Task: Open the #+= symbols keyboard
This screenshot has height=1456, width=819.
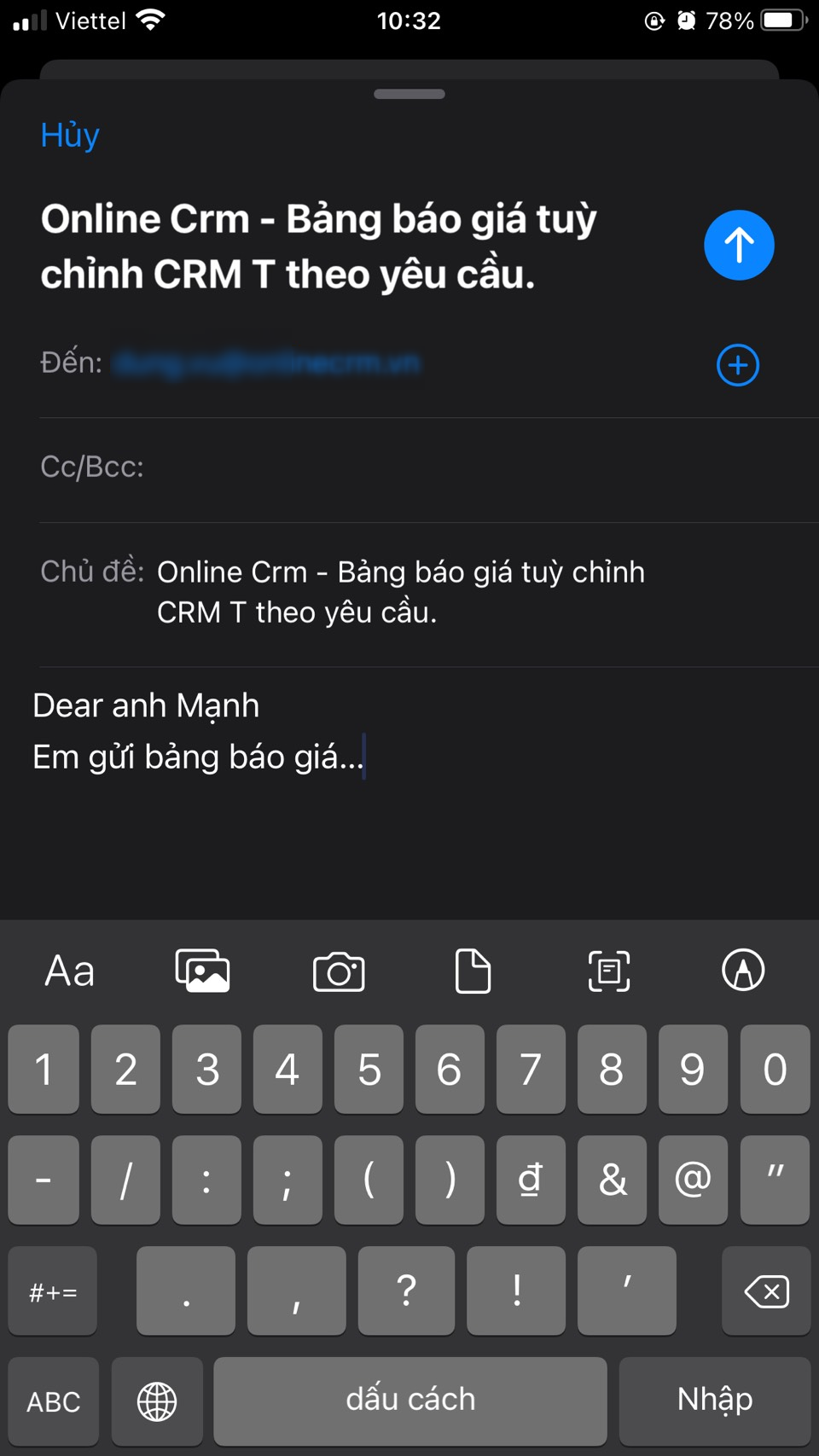Action: [53, 1291]
